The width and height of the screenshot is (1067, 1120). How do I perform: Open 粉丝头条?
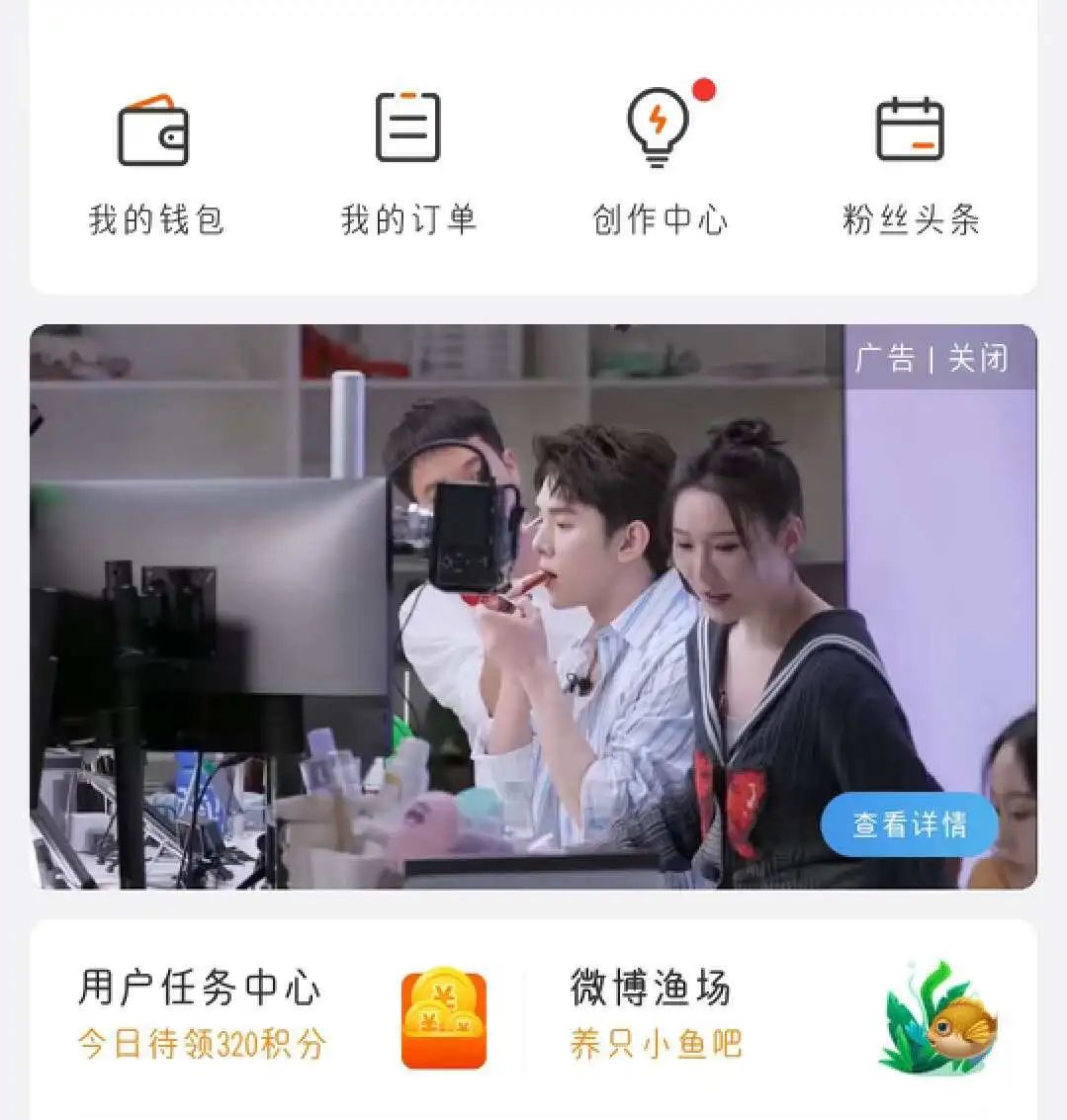coord(911,163)
